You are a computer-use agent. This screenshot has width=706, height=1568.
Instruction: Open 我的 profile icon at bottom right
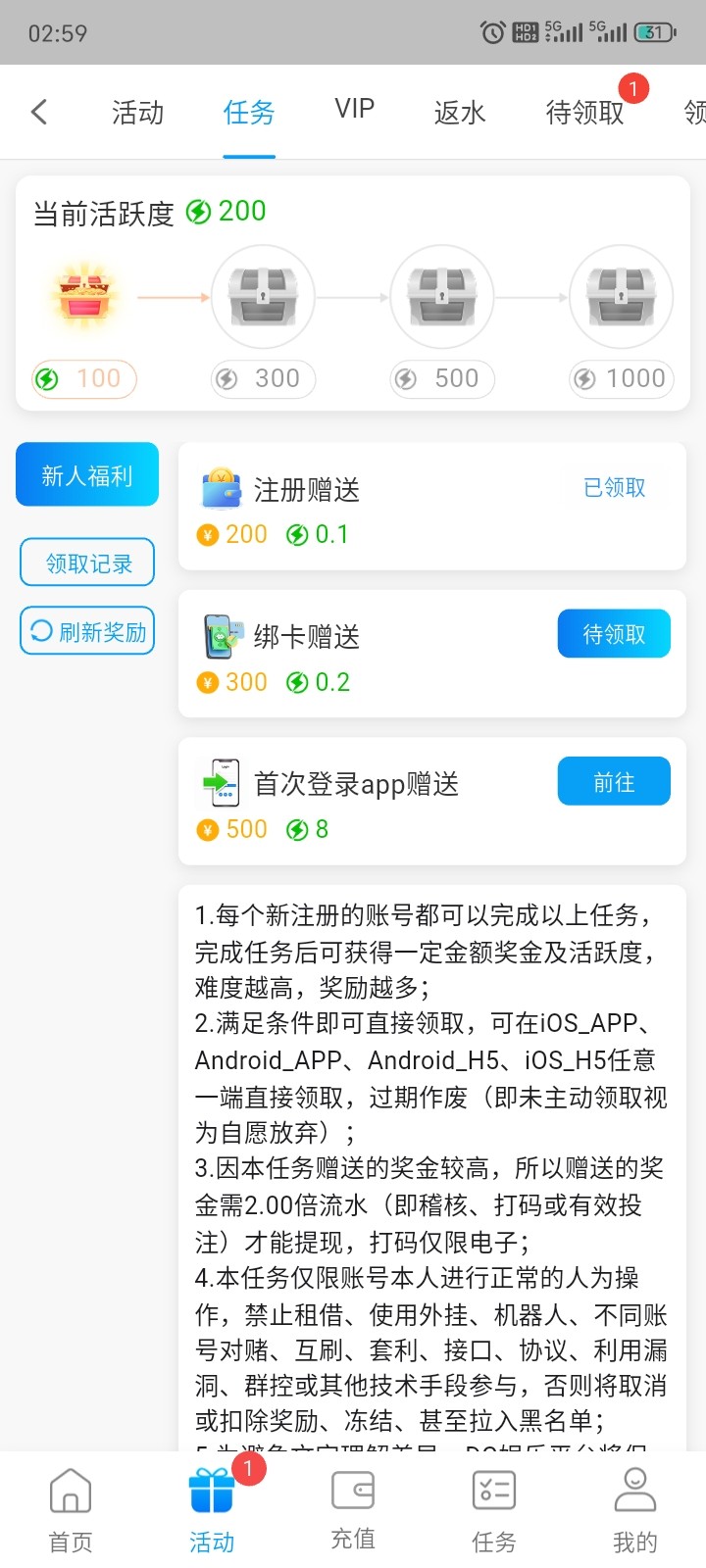(634, 1490)
